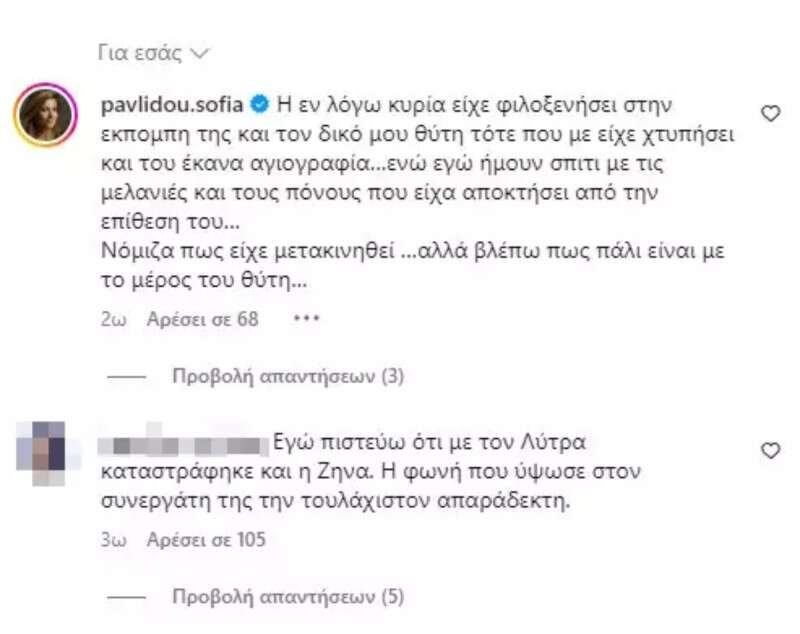The height and width of the screenshot is (634, 800).
Task: Open the 'Για εσάς' sort dropdown
Action: pos(154,52)
